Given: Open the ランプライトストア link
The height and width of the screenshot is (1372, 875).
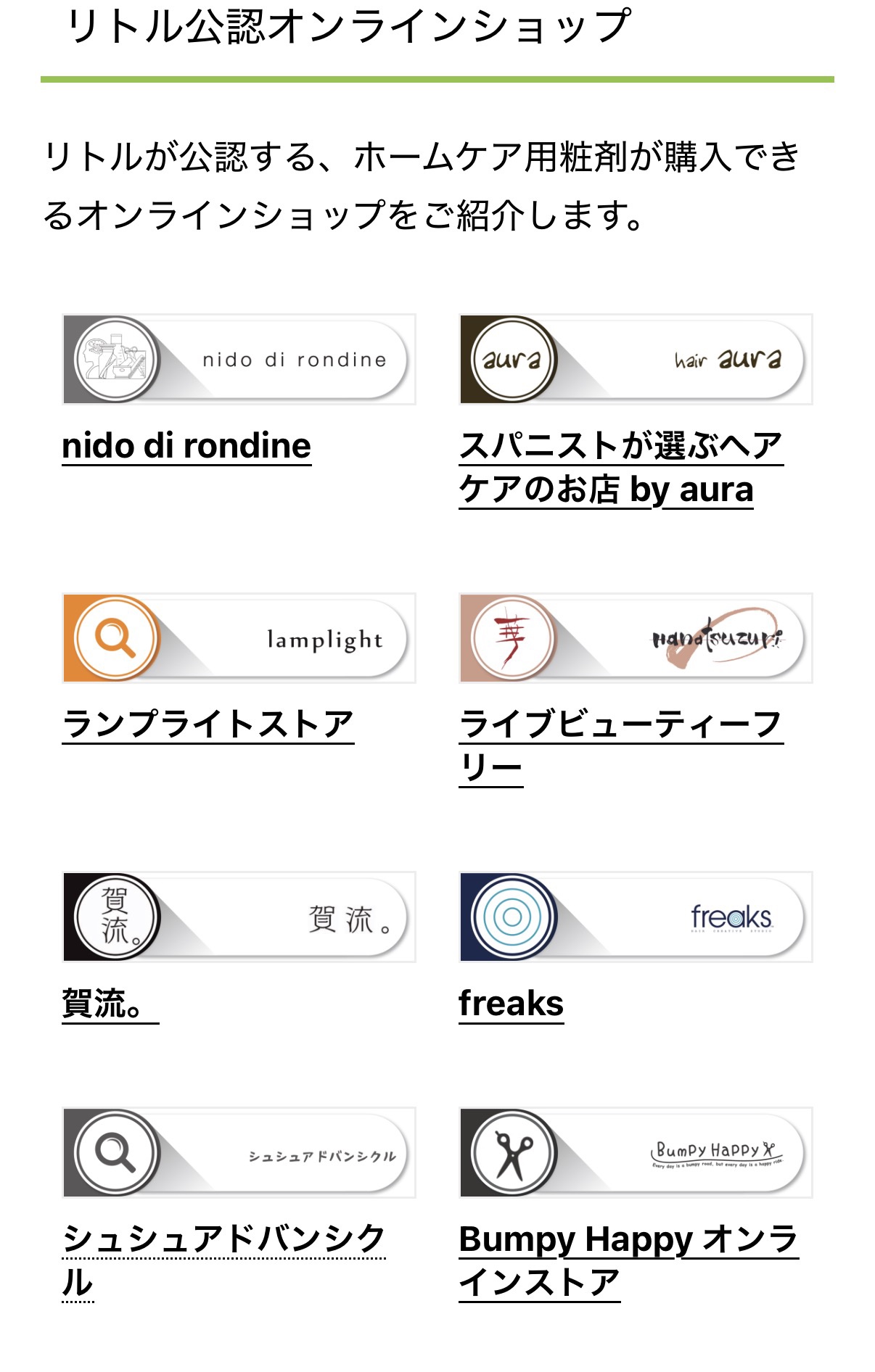Looking at the screenshot, I should (x=208, y=724).
